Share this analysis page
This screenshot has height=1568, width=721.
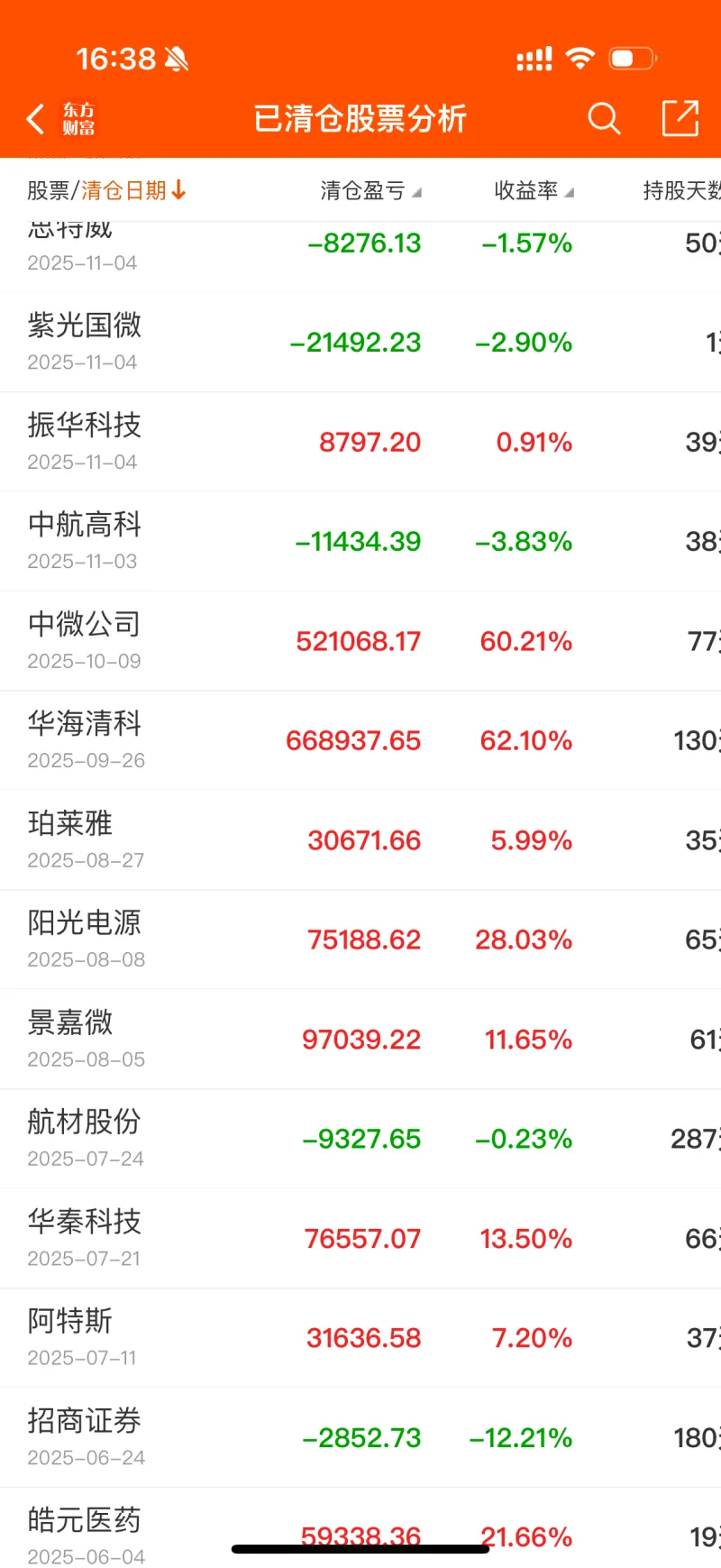680,118
